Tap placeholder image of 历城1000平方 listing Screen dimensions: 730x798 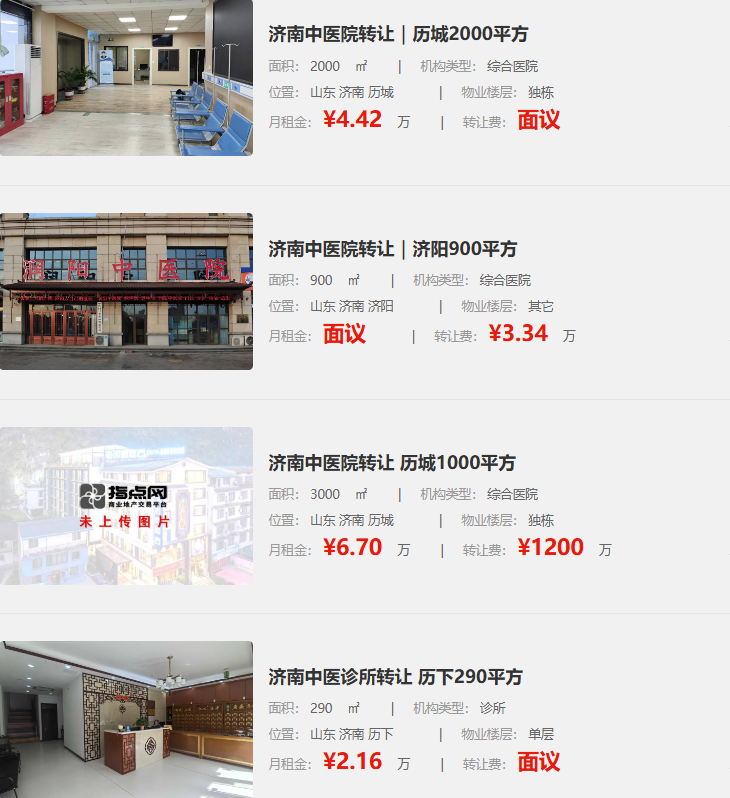pyautogui.click(x=126, y=506)
